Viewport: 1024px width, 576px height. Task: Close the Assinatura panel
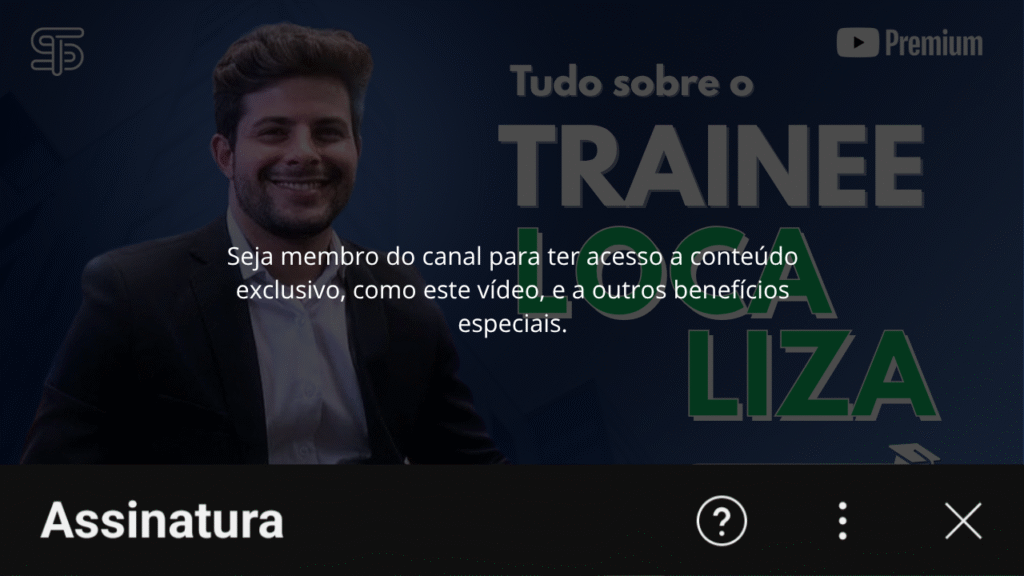963,521
